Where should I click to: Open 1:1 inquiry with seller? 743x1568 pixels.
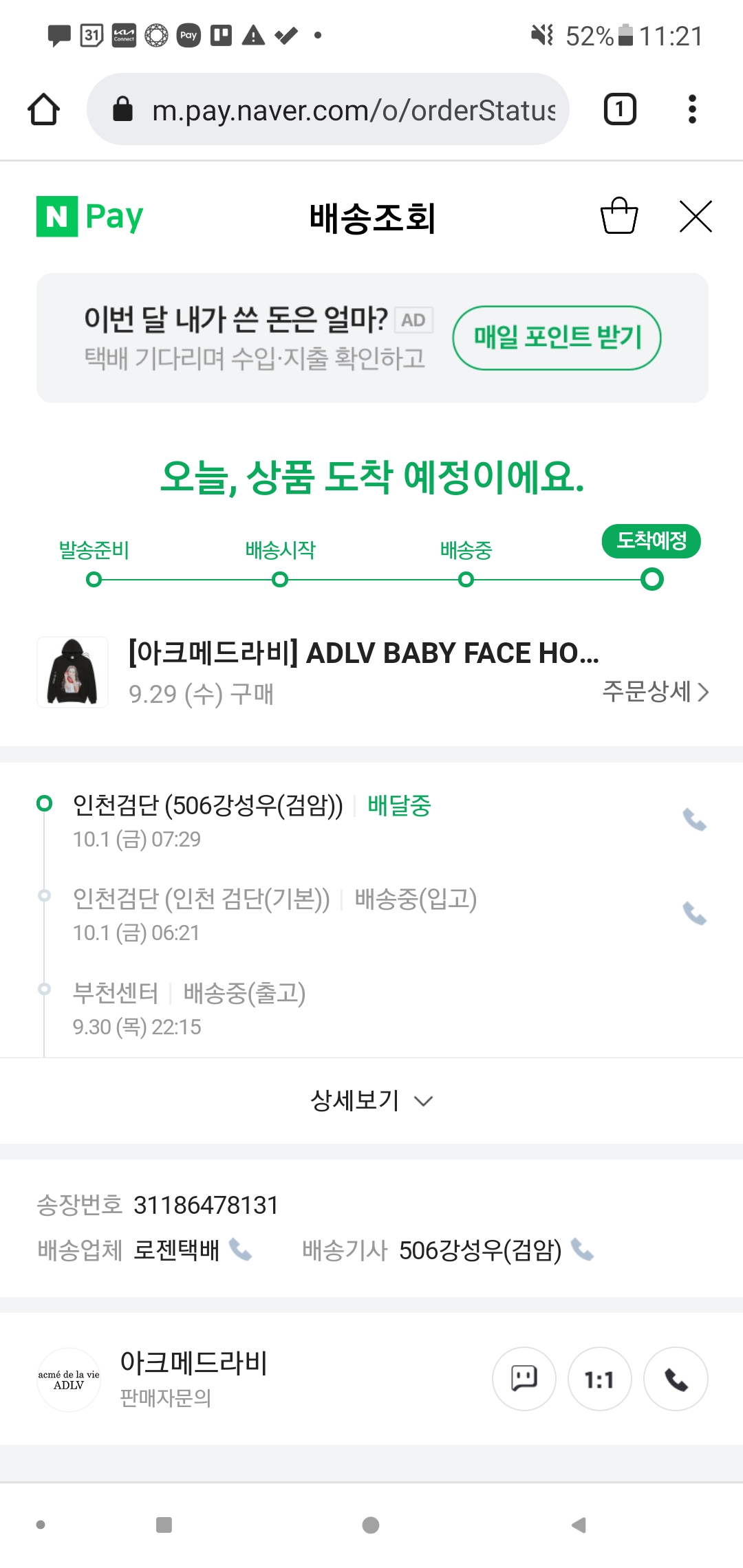click(x=599, y=1379)
